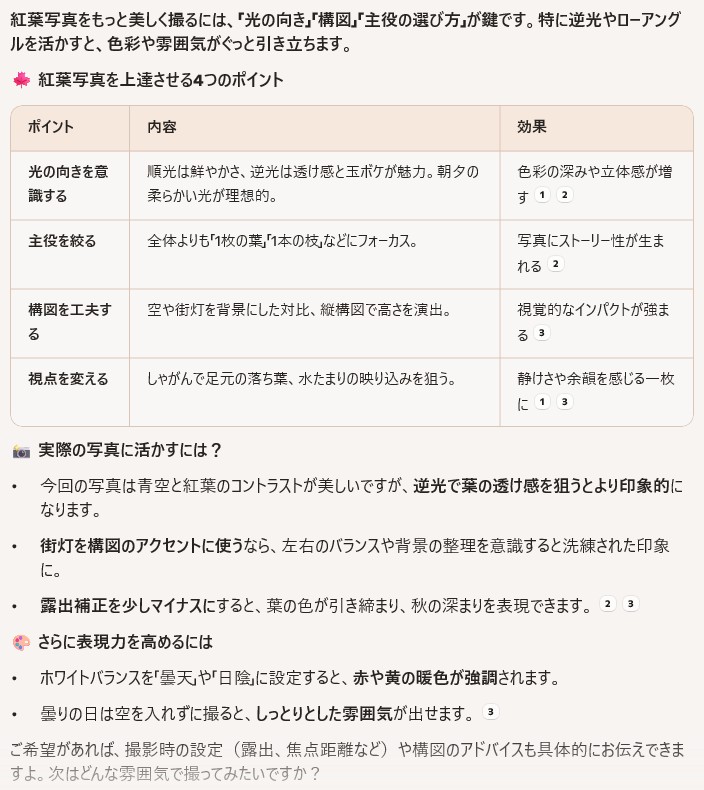Open citation 3 after the 露出補正 bullet
The image size is (704, 790).
[630, 604]
